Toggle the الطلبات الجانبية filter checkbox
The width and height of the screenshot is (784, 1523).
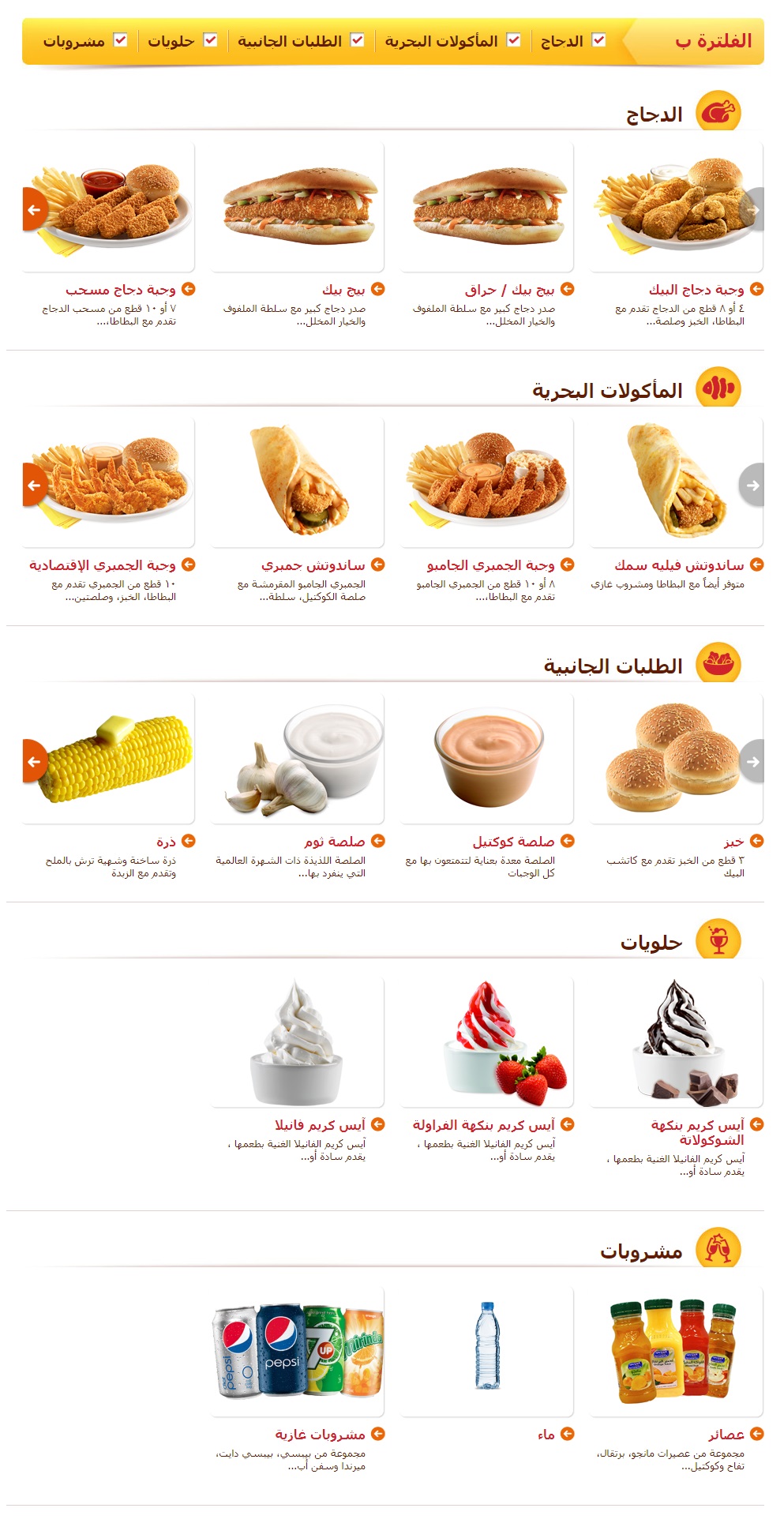point(357,40)
